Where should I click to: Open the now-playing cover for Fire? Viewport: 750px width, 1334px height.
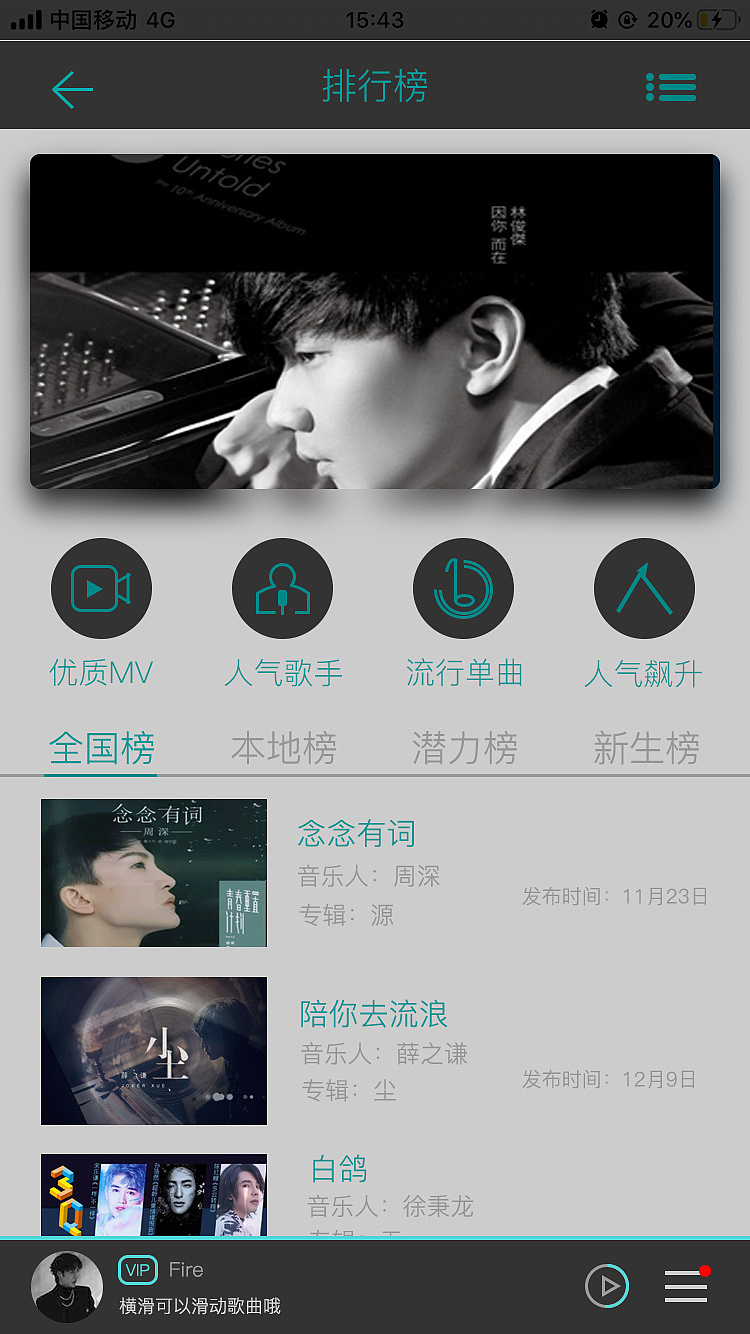coord(67,1287)
